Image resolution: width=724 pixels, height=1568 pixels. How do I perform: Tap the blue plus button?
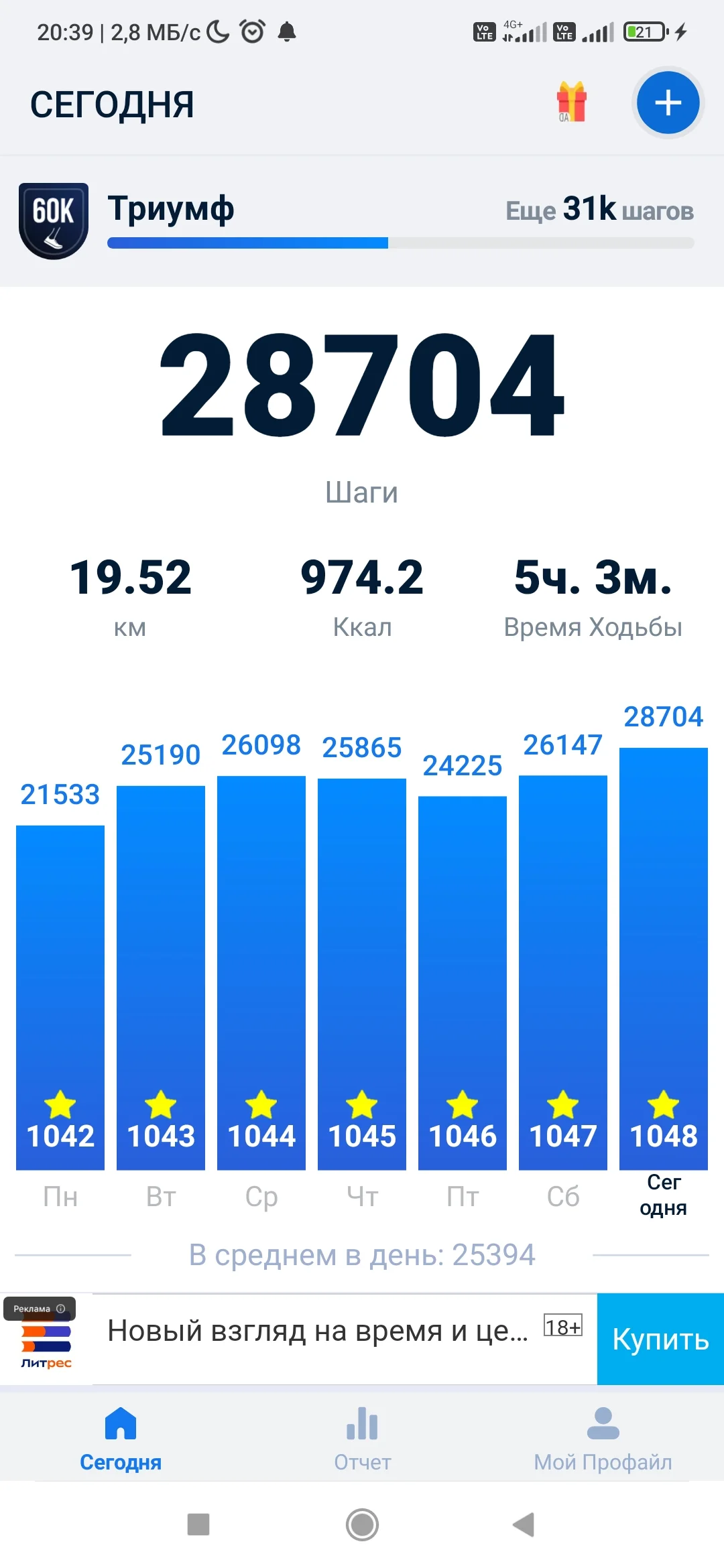[x=668, y=103]
